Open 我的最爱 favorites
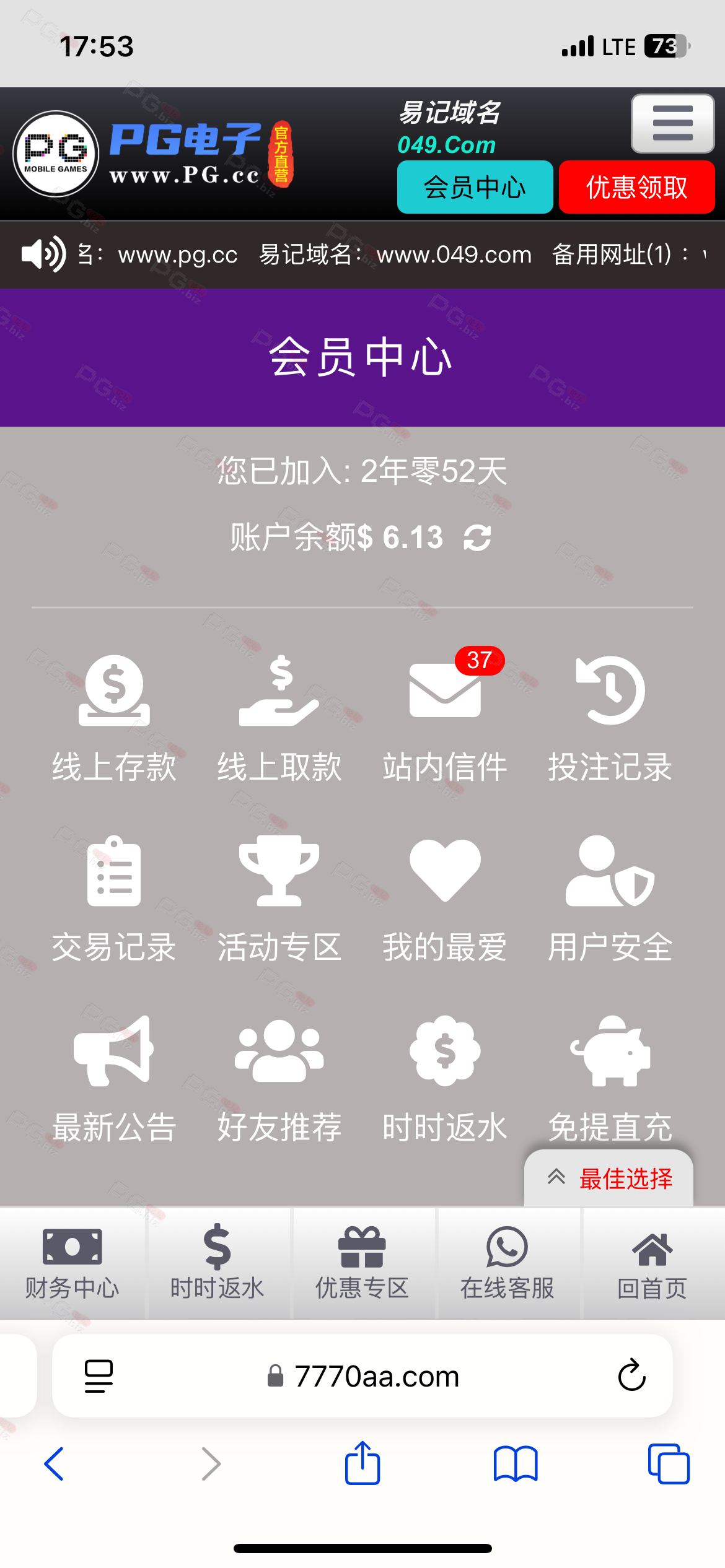The width and height of the screenshot is (725, 1568). click(x=445, y=899)
